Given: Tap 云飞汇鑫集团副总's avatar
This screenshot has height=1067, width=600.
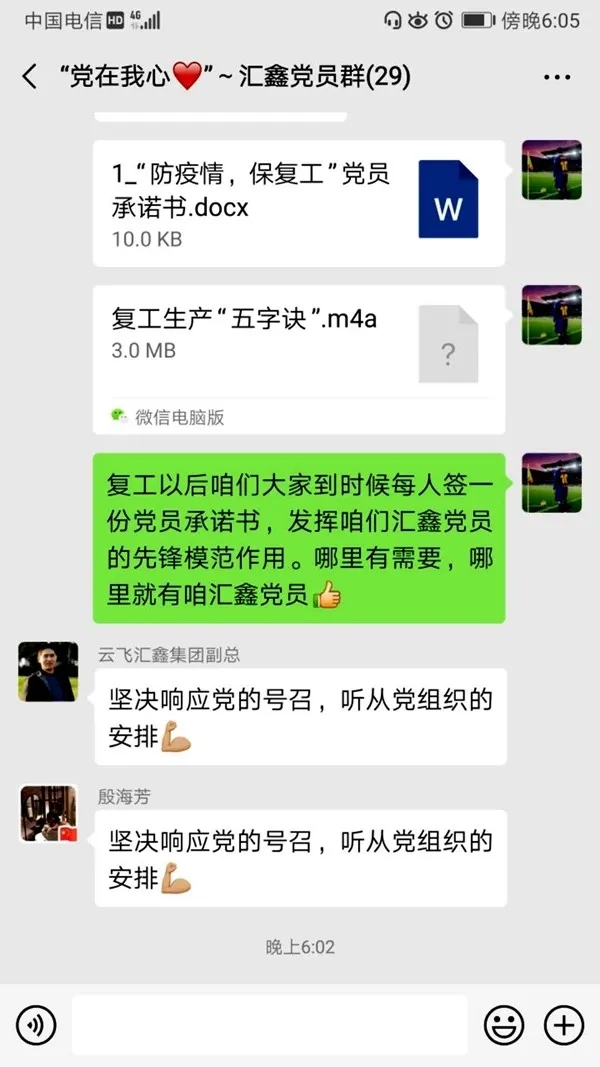Looking at the screenshot, I should tap(48, 672).
